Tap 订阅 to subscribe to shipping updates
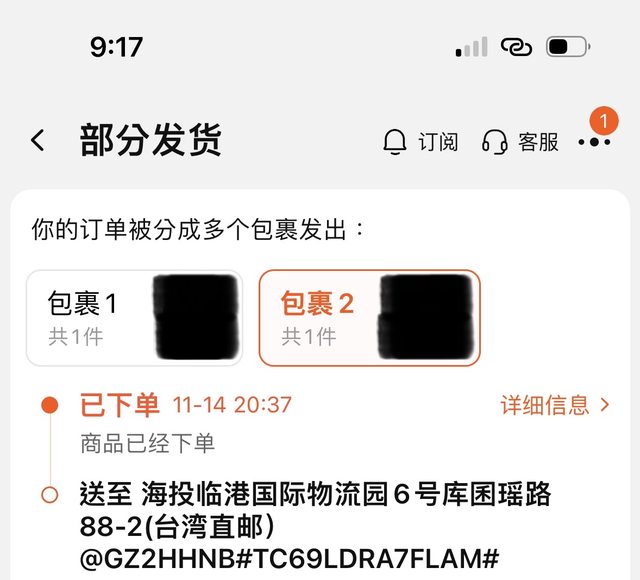The width and height of the screenshot is (640, 580). 421,142
